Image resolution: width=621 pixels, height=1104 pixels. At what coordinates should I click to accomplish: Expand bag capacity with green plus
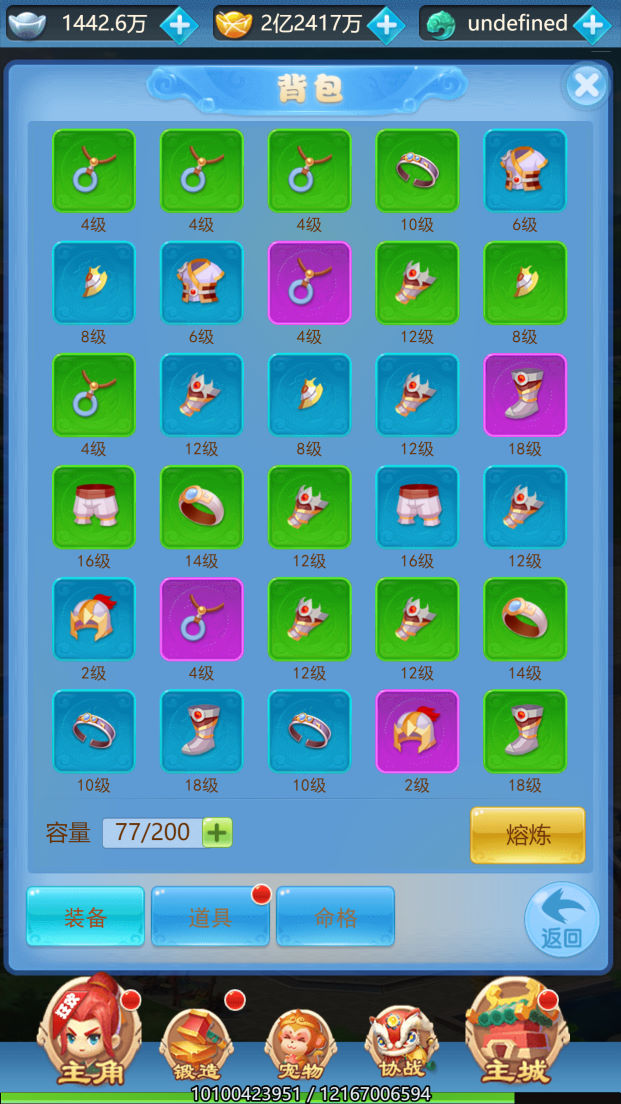pos(217,832)
